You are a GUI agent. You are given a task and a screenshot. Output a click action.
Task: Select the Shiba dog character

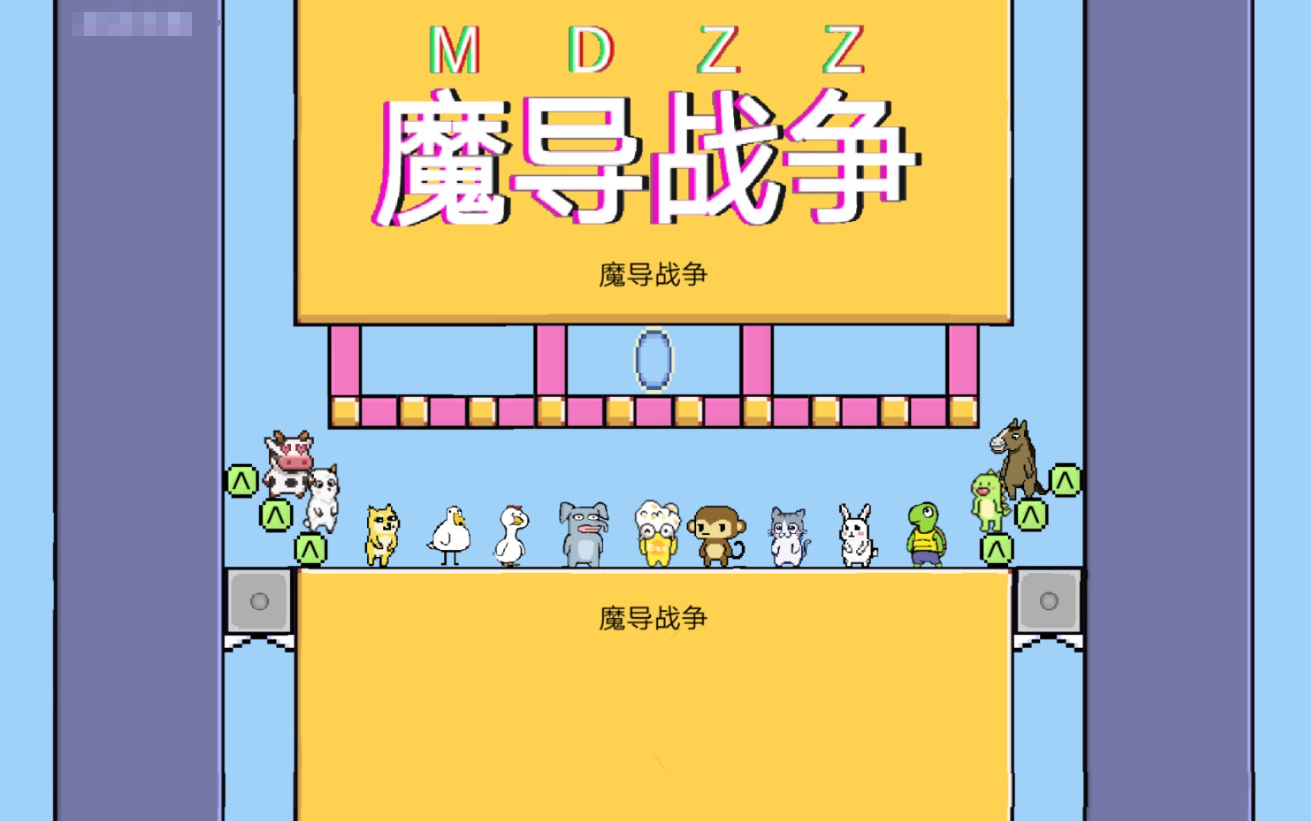(x=381, y=536)
